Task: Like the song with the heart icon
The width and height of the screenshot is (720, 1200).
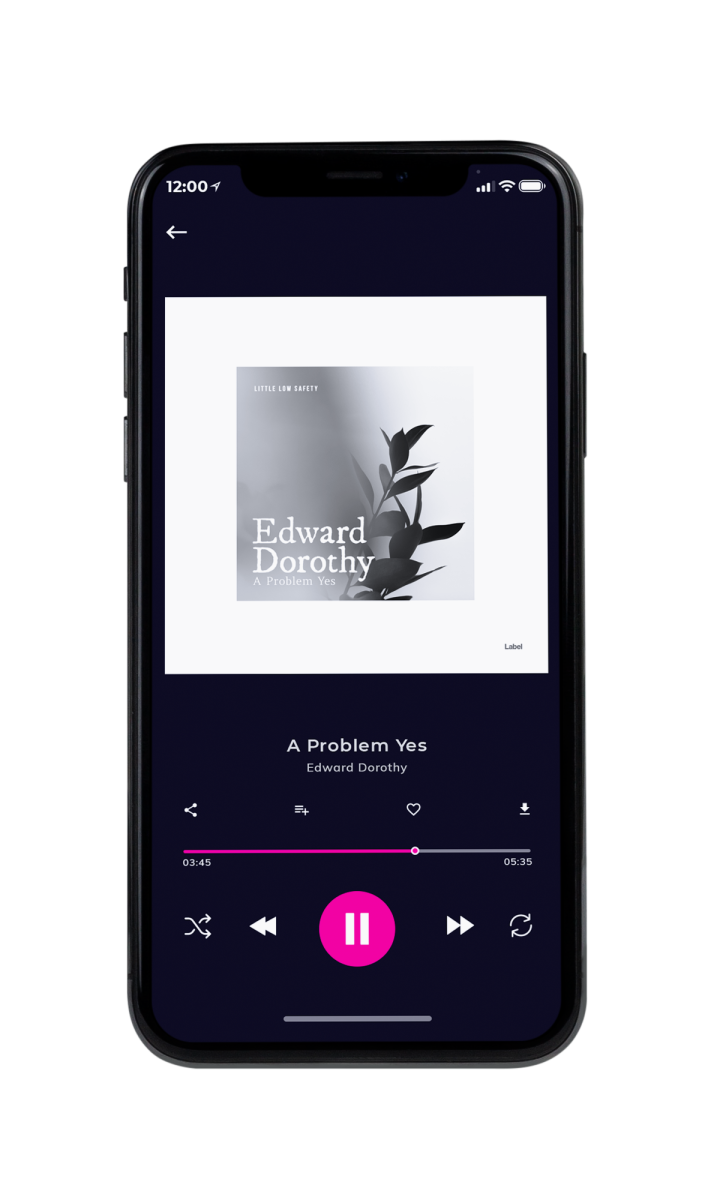Action: coord(413,810)
